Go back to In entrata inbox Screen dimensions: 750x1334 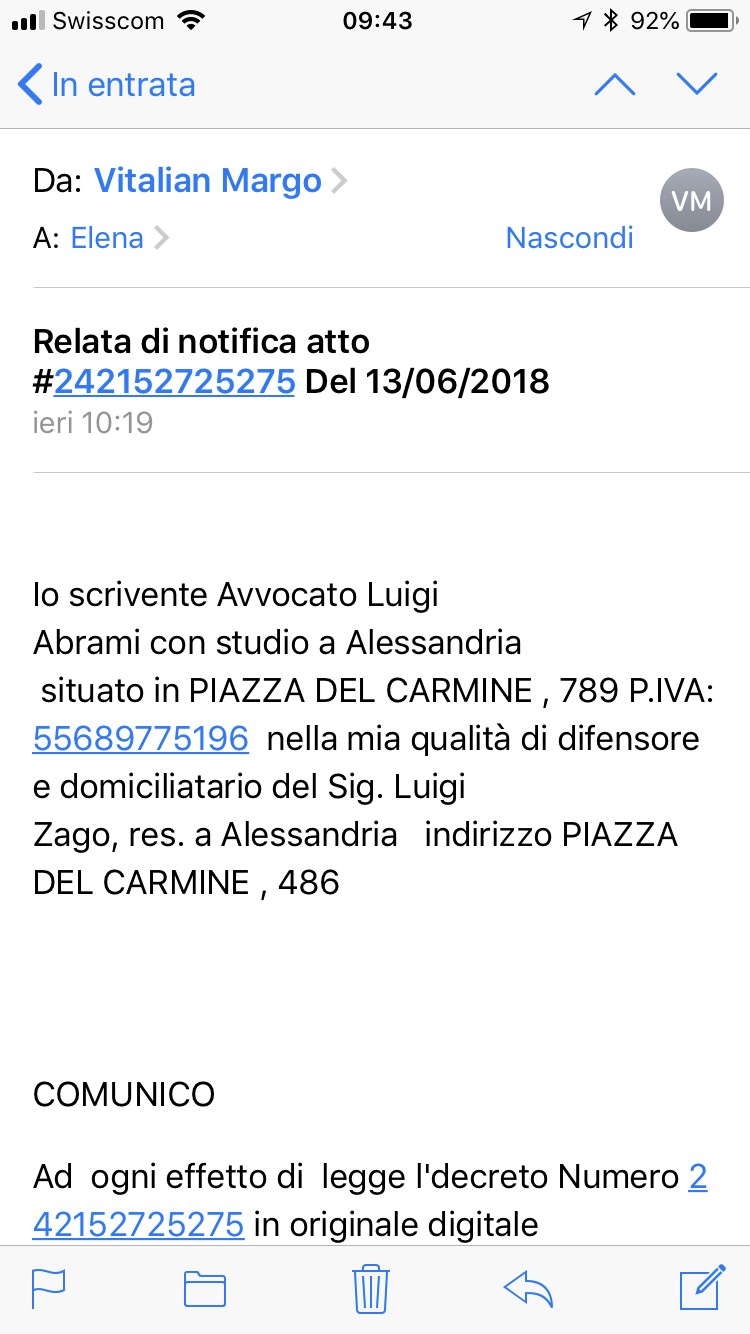[x=106, y=85]
